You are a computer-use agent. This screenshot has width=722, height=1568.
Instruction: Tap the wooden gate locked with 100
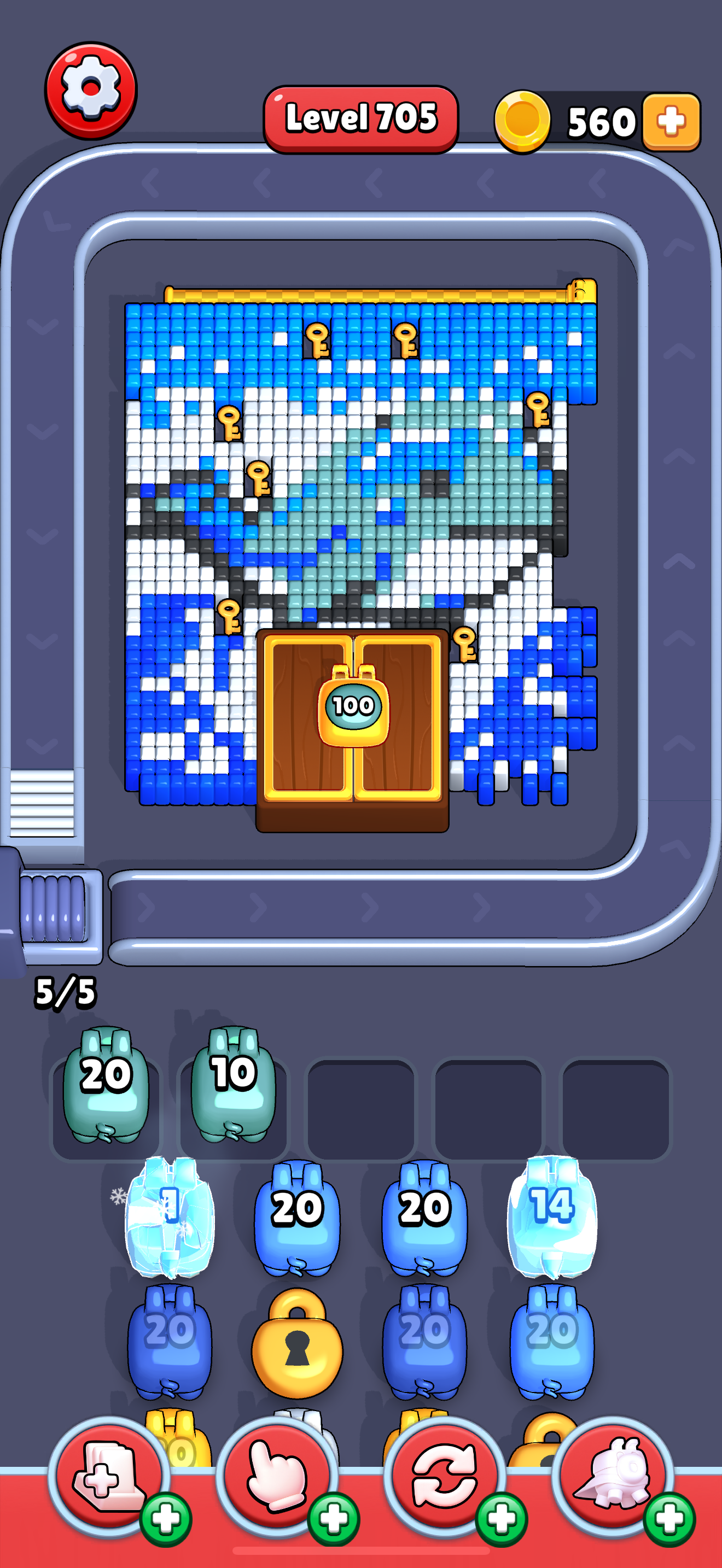pyautogui.click(x=352, y=718)
